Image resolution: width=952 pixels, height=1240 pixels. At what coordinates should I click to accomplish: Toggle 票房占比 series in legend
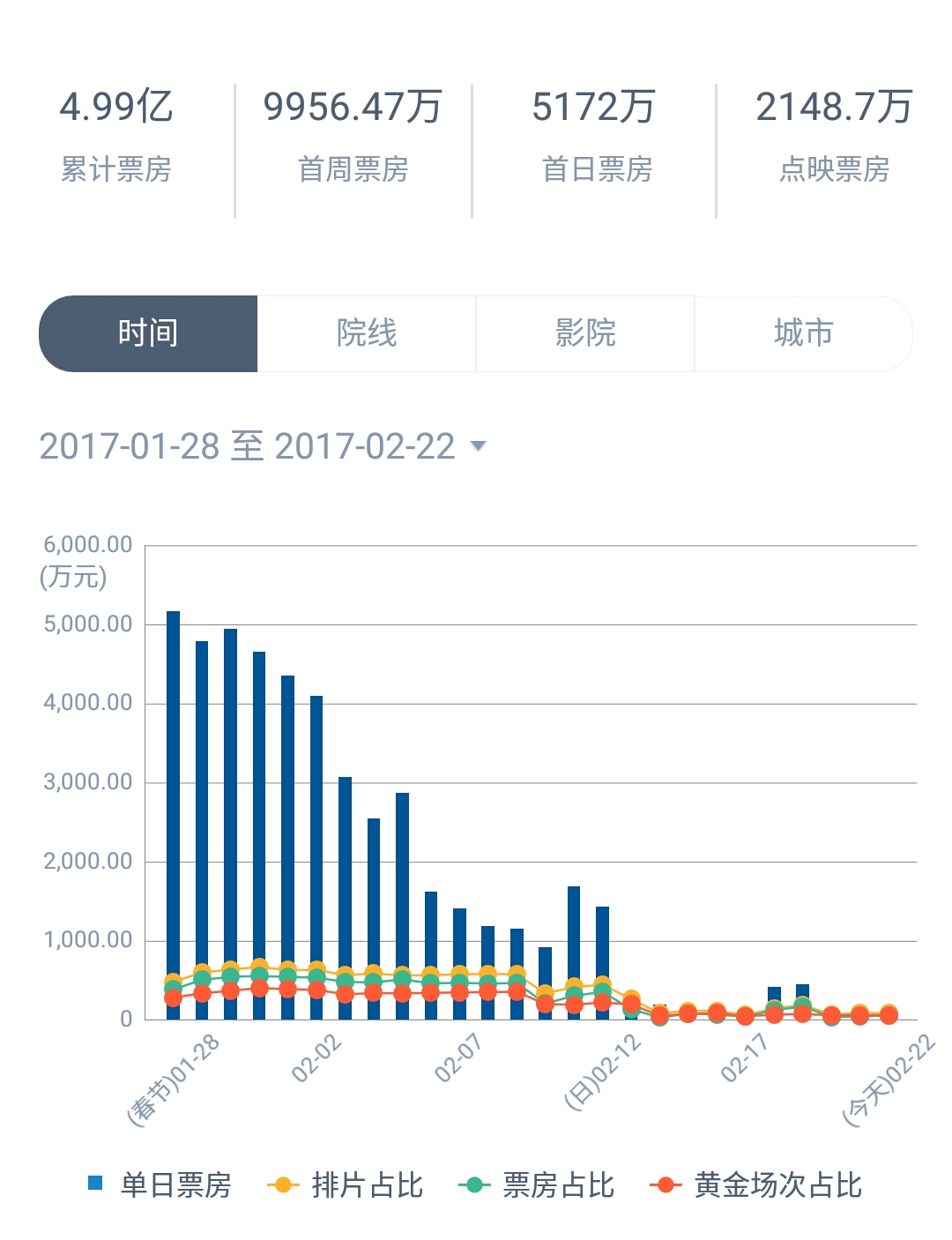pos(538,1184)
